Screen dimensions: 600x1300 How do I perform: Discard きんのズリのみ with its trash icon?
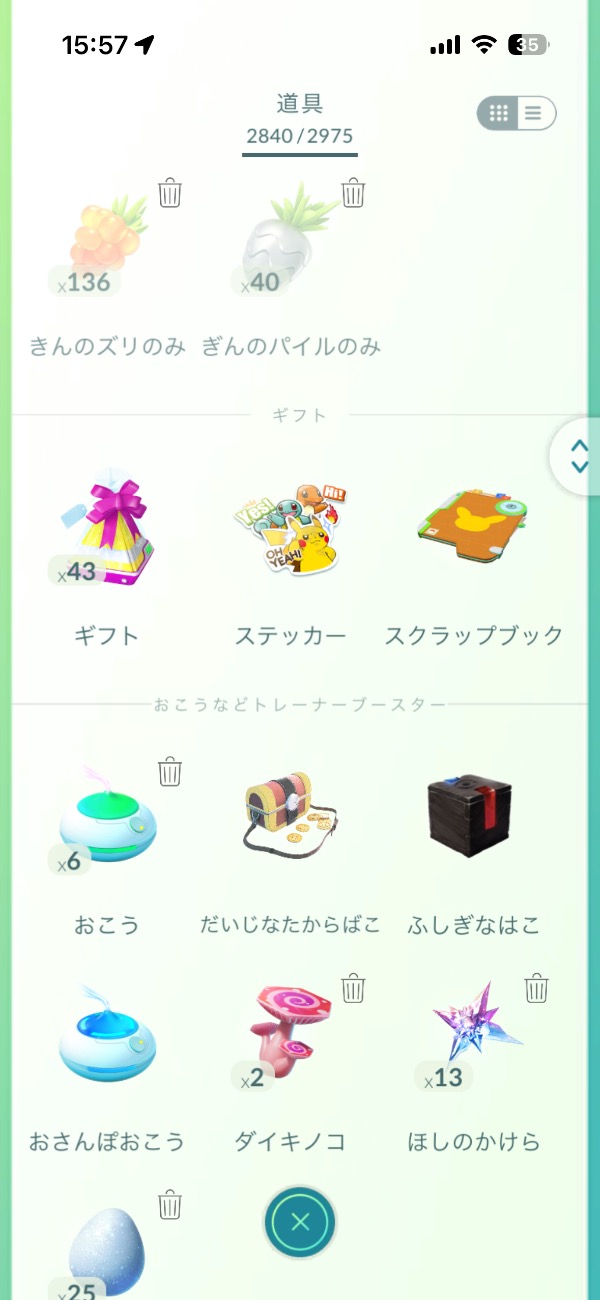click(x=170, y=193)
